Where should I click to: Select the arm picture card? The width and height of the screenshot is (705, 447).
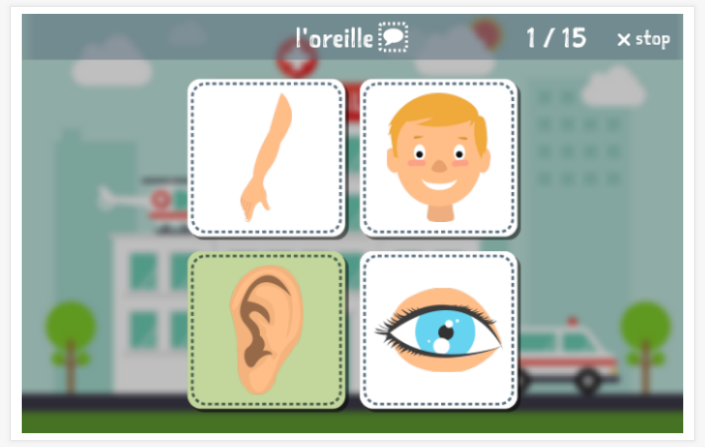click(266, 158)
